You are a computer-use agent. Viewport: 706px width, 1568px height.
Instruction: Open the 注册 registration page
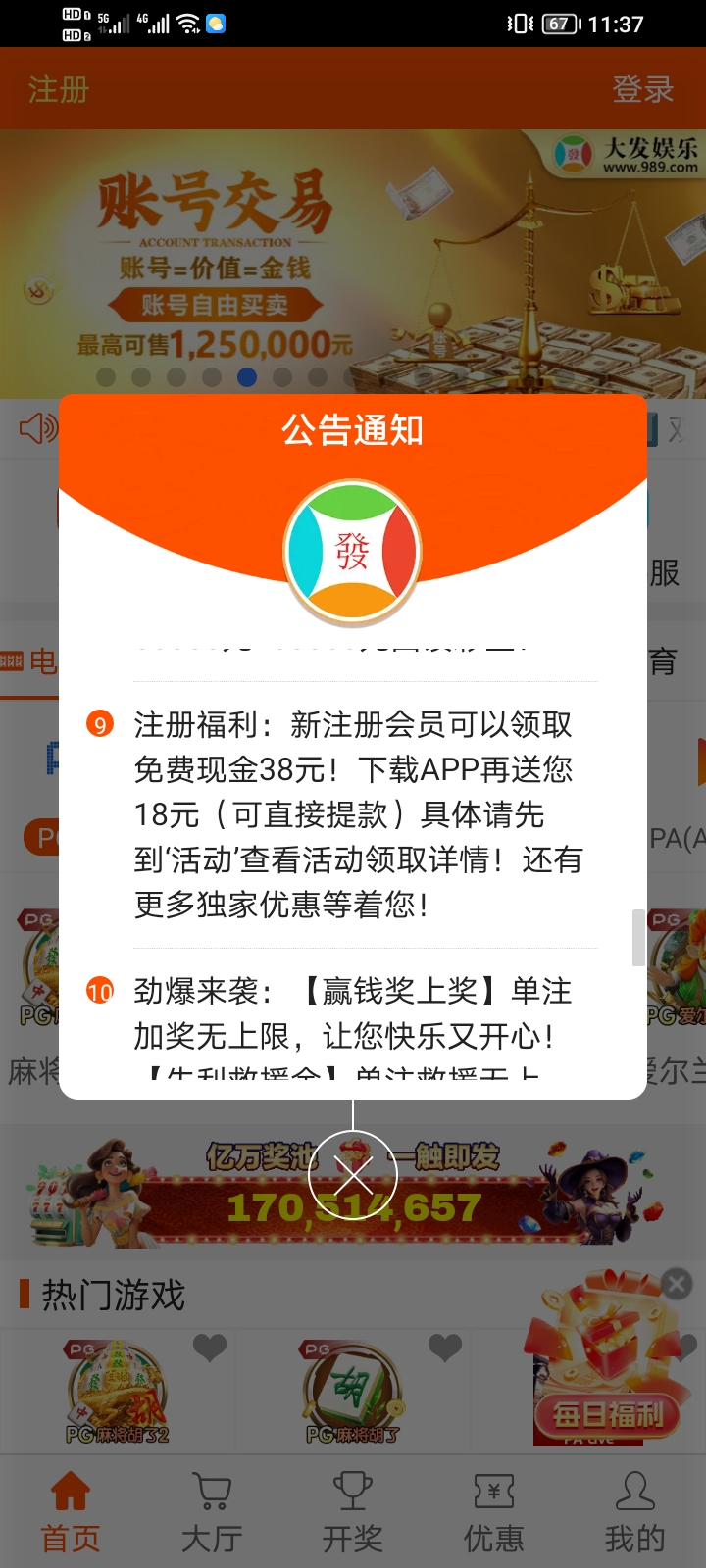[x=59, y=90]
